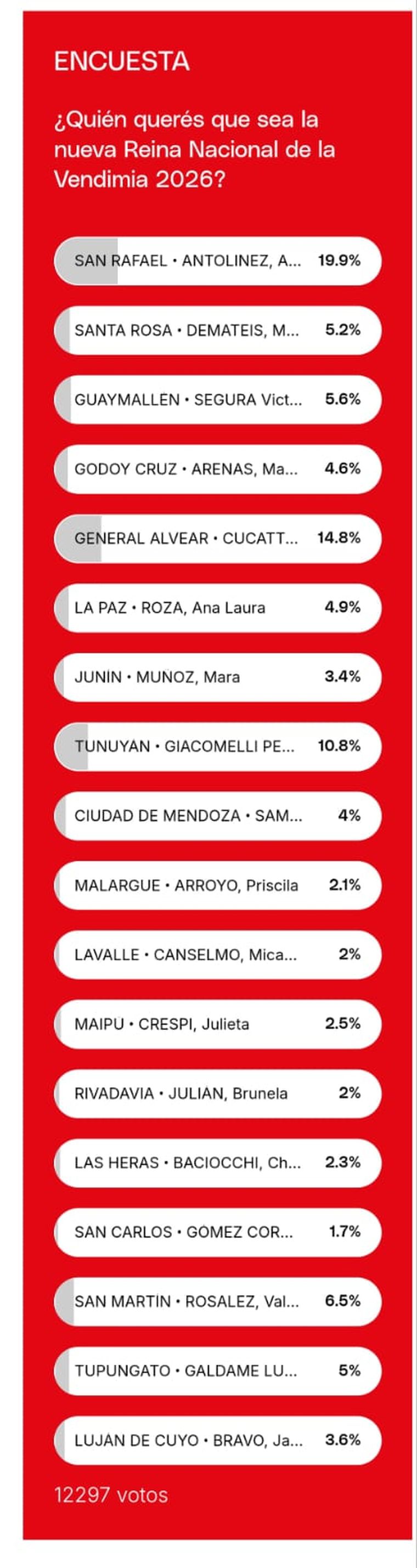Pick Luján de Cuyo candidate Bravo

click(x=217, y=1441)
